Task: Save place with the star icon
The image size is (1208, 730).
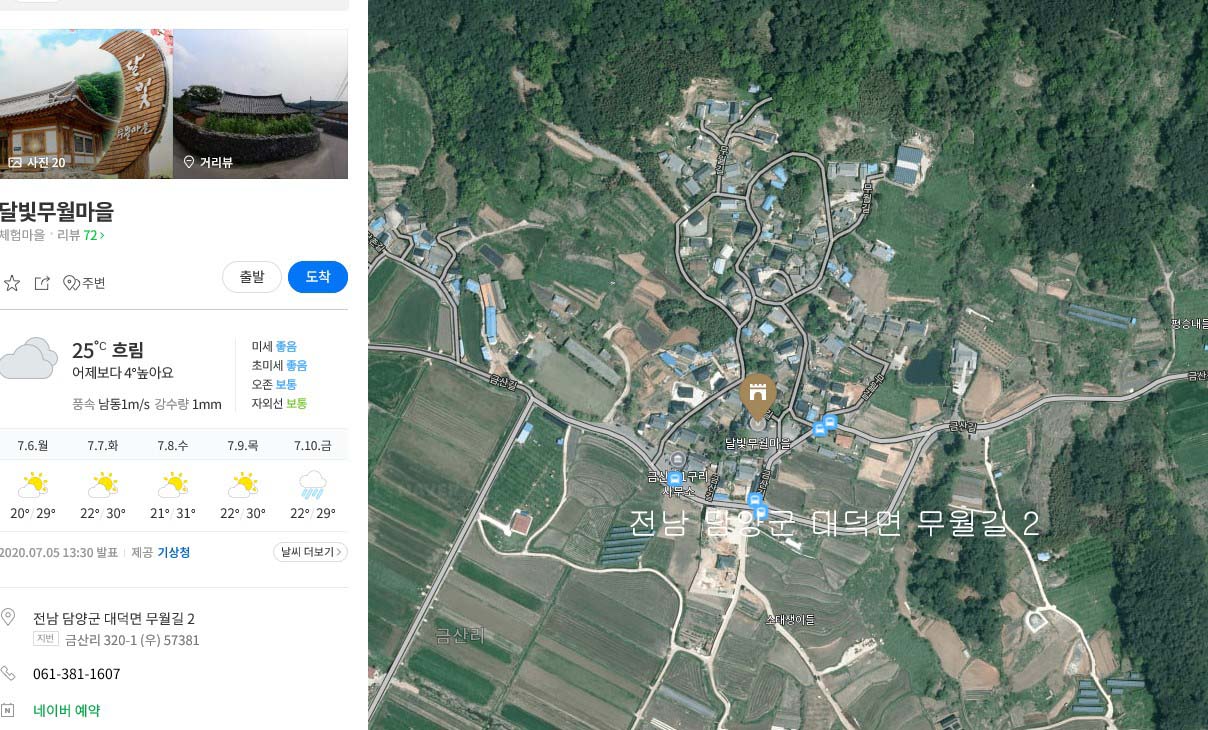Action: 12,283
